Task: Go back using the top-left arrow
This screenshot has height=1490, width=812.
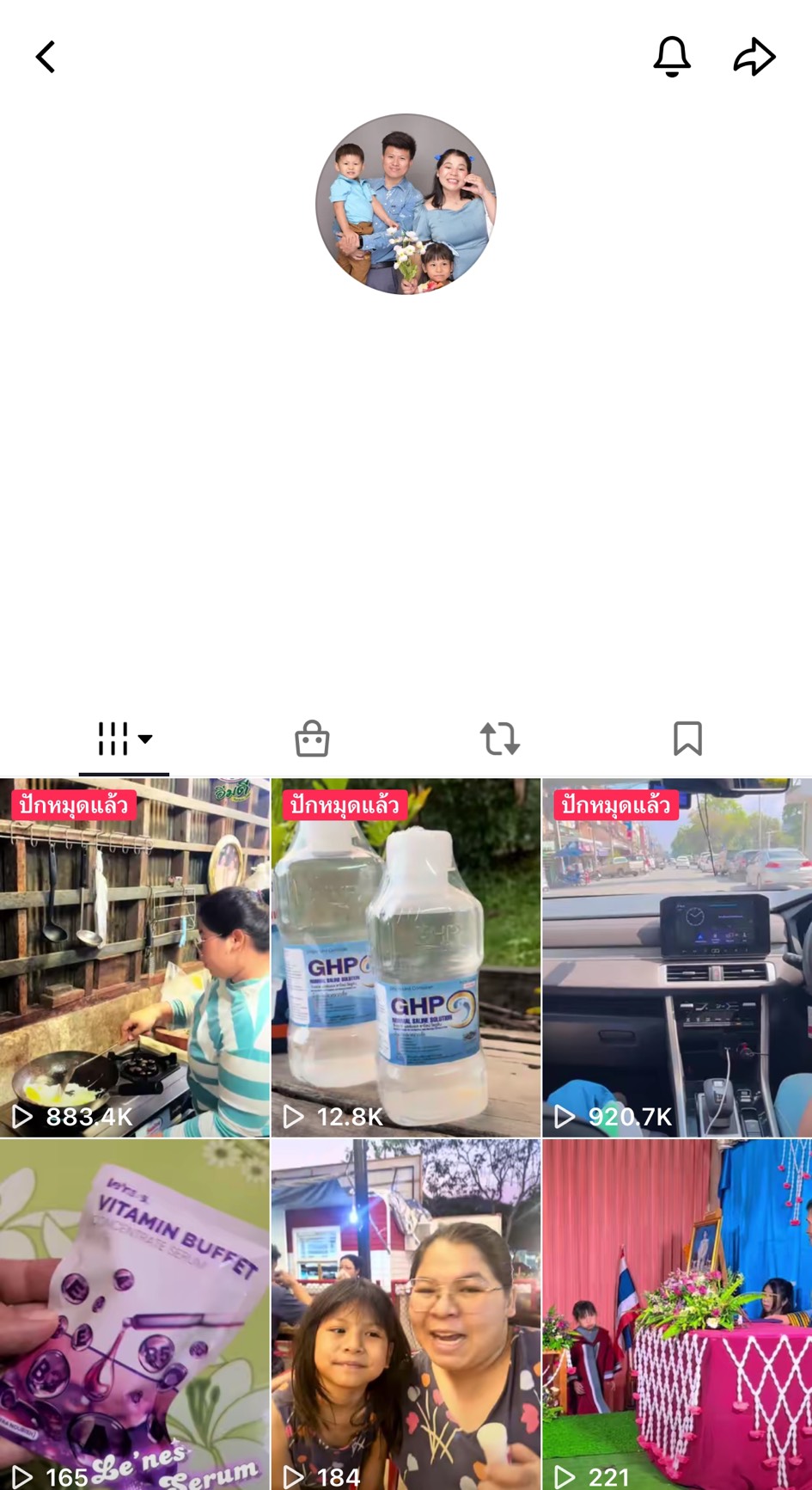Action: [x=46, y=58]
